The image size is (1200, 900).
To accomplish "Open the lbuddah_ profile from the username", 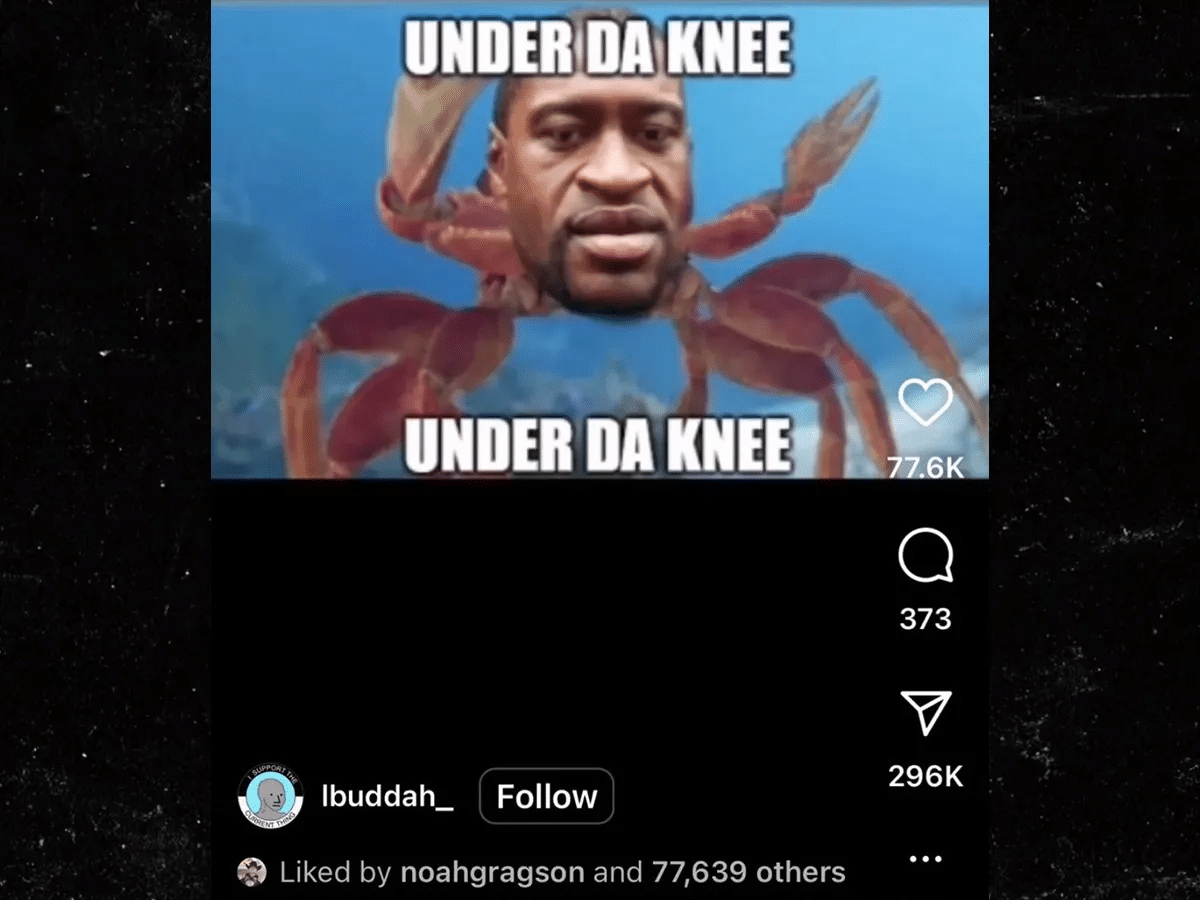I will [387, 796].
